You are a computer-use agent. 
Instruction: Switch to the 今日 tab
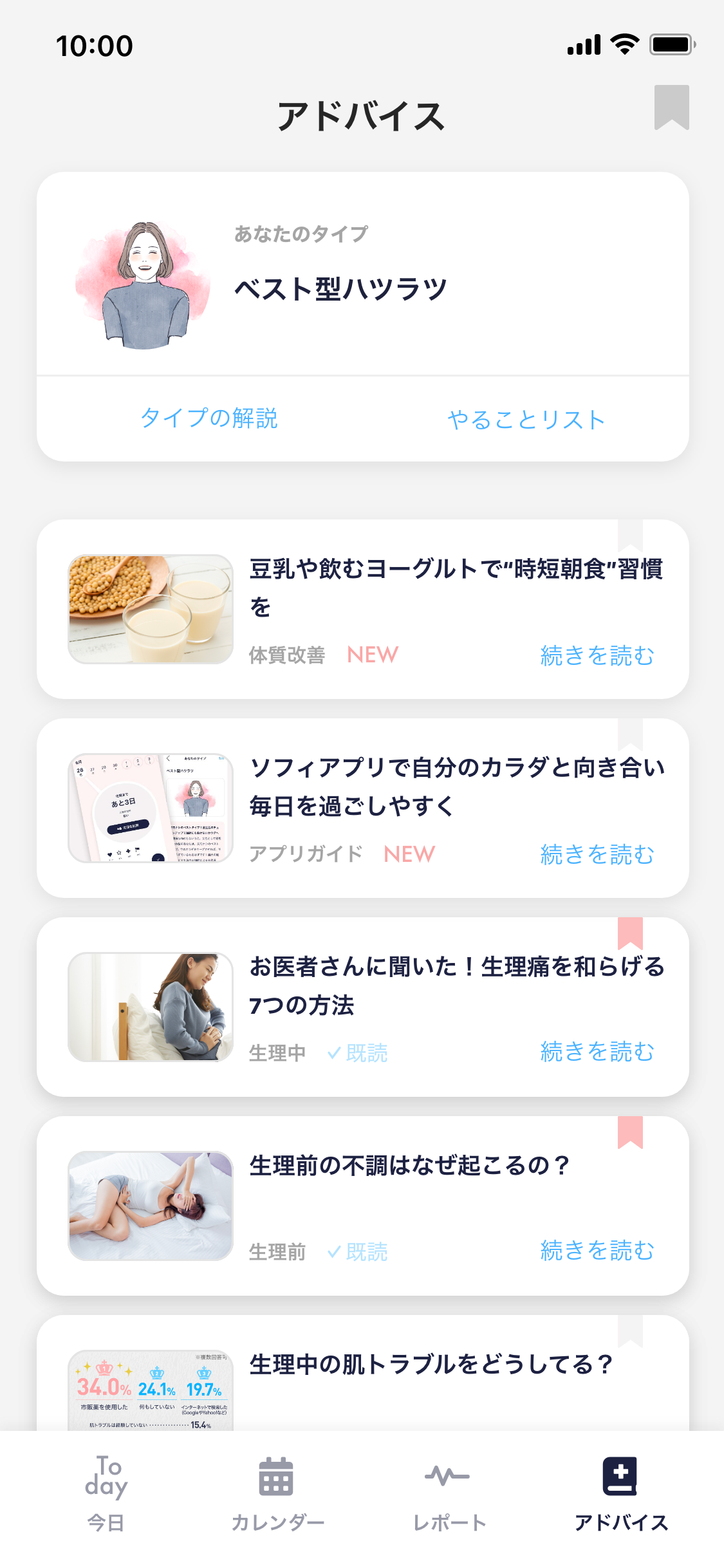tap(106, 1493)
